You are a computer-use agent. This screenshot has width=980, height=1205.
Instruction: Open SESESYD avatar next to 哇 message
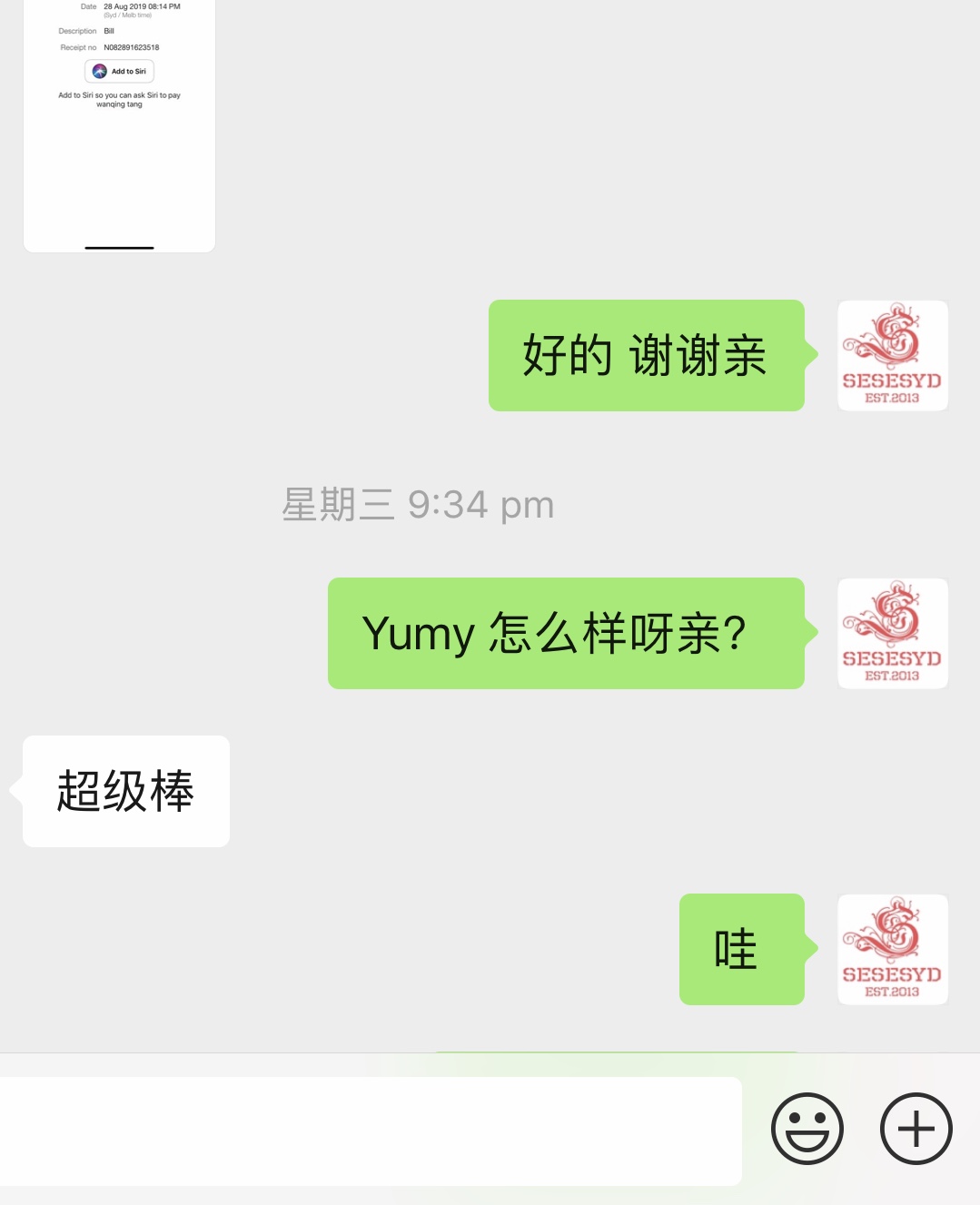click(x=892, y=950)
